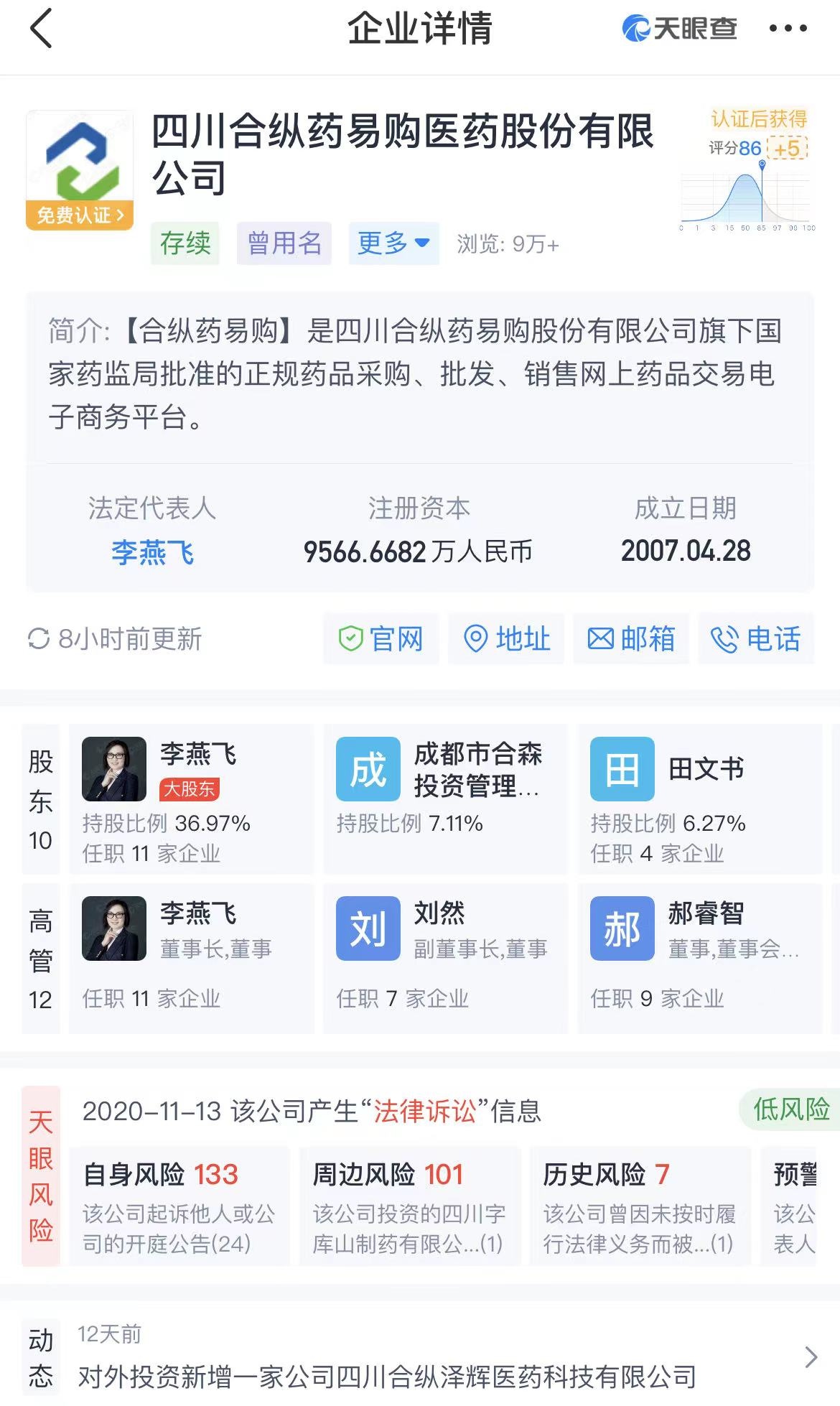View 自身风险 133 details
Screen dimensions: 840x1406
[179, 1206]
